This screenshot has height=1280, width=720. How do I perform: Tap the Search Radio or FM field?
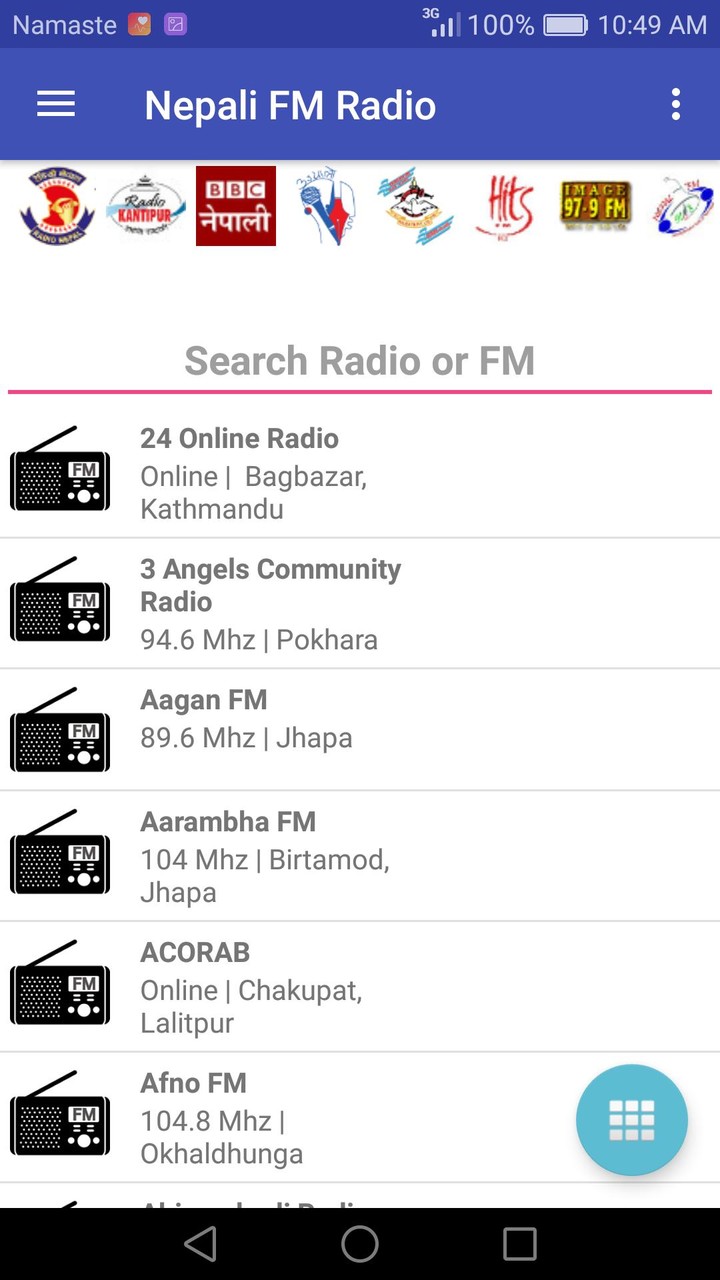tap(360, 360)
